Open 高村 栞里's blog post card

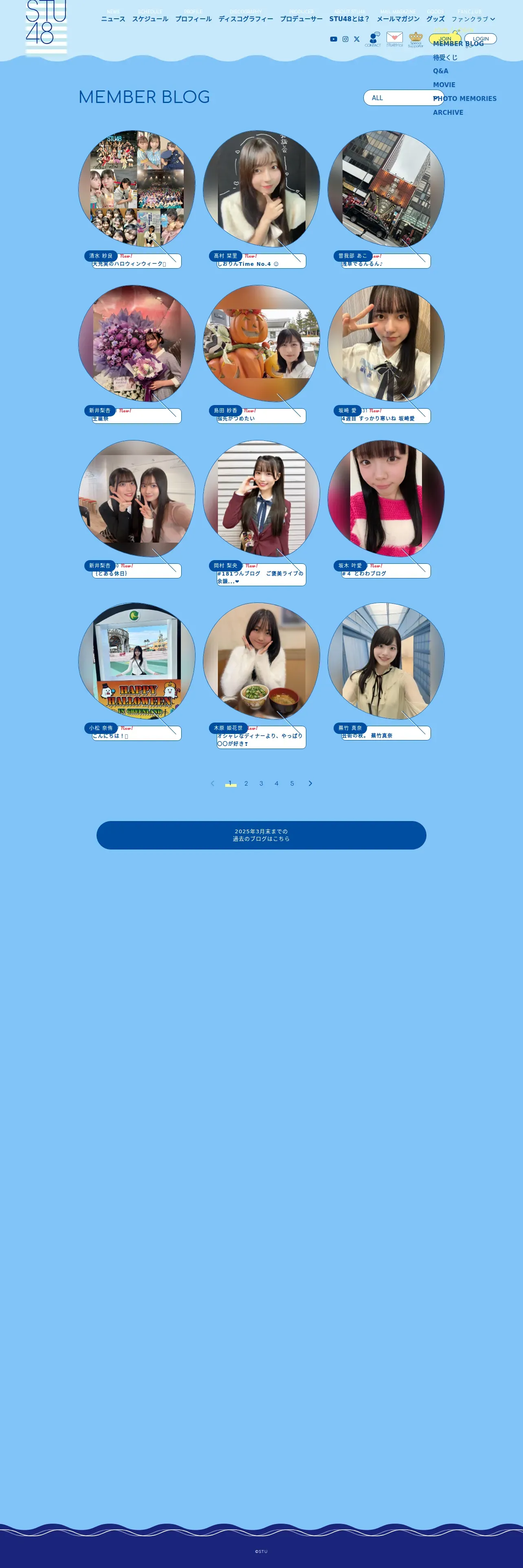coord(261,199)
